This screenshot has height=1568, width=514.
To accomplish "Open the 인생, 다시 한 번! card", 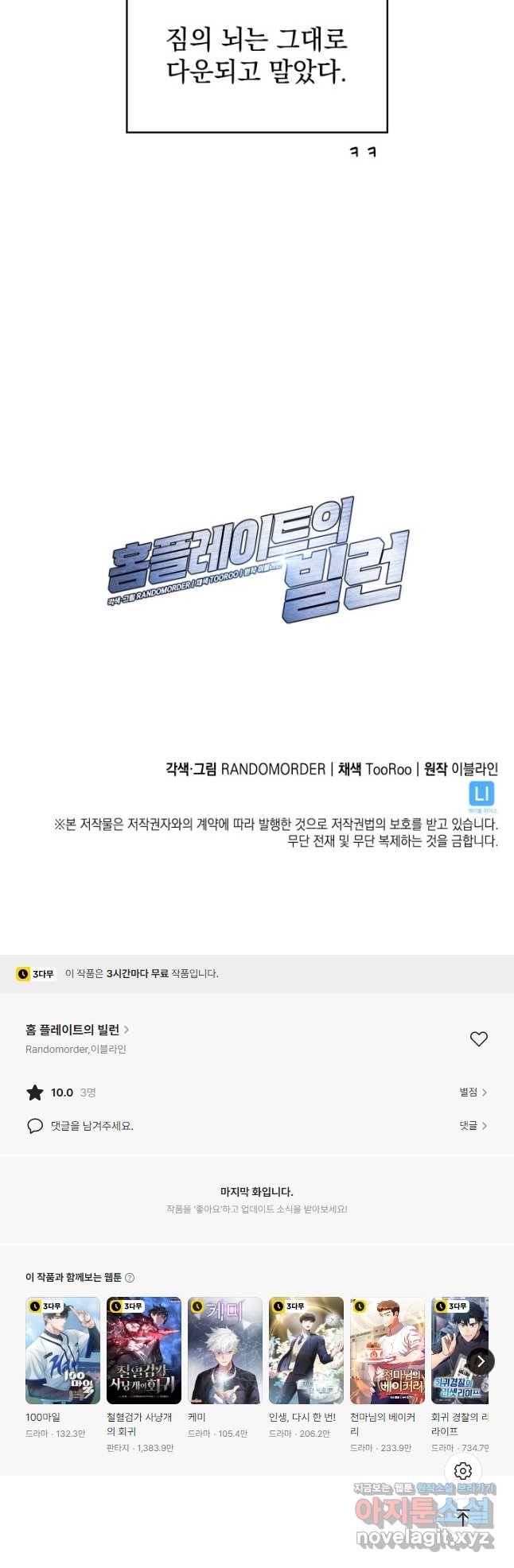I will [306, 1351].
